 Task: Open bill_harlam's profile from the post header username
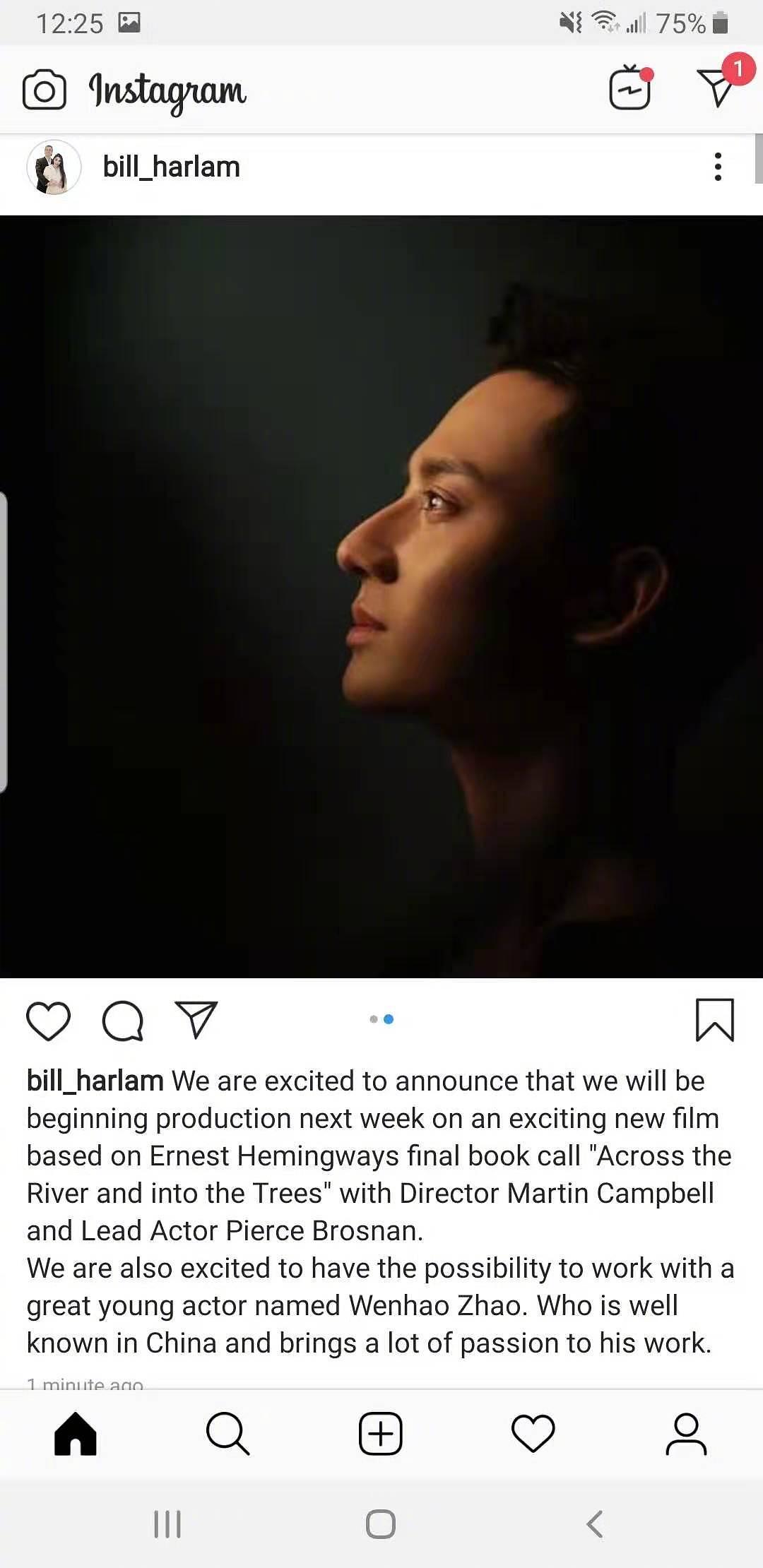(x=171, y=167)
